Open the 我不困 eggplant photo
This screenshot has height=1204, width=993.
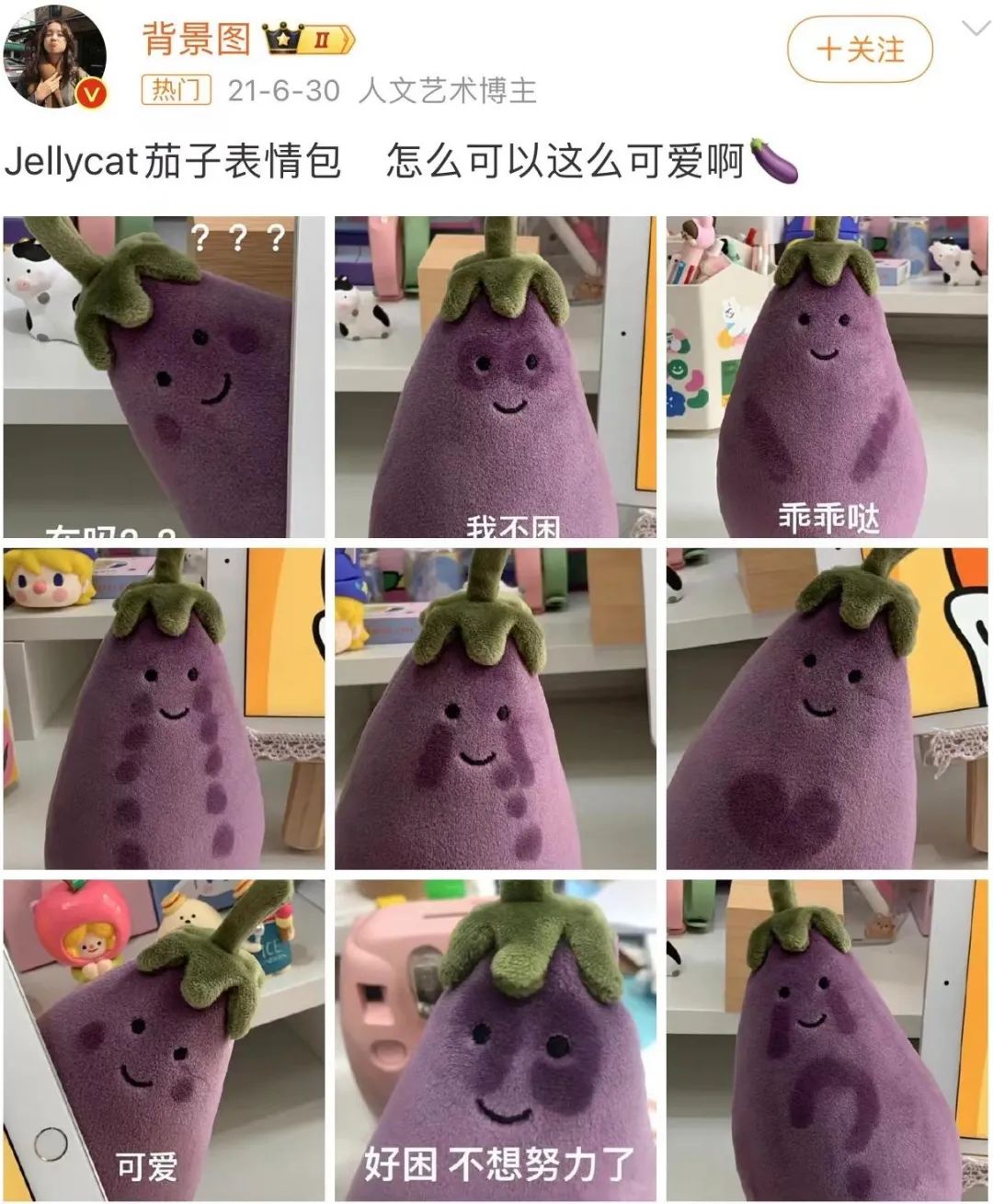click(495, 377)
